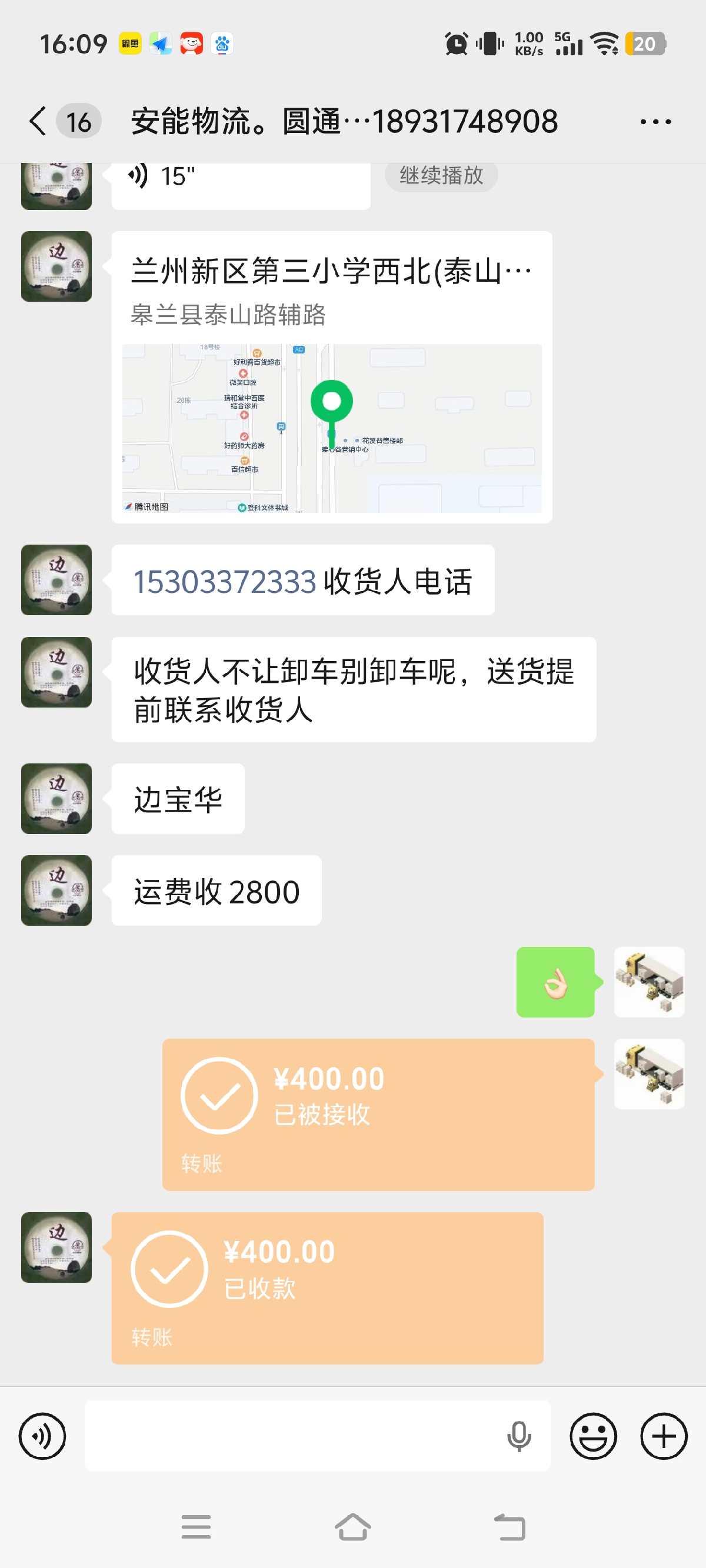This screenshot has width=706, height=1568.
Task: Open the system recent apps menu
Action: 196,1527
